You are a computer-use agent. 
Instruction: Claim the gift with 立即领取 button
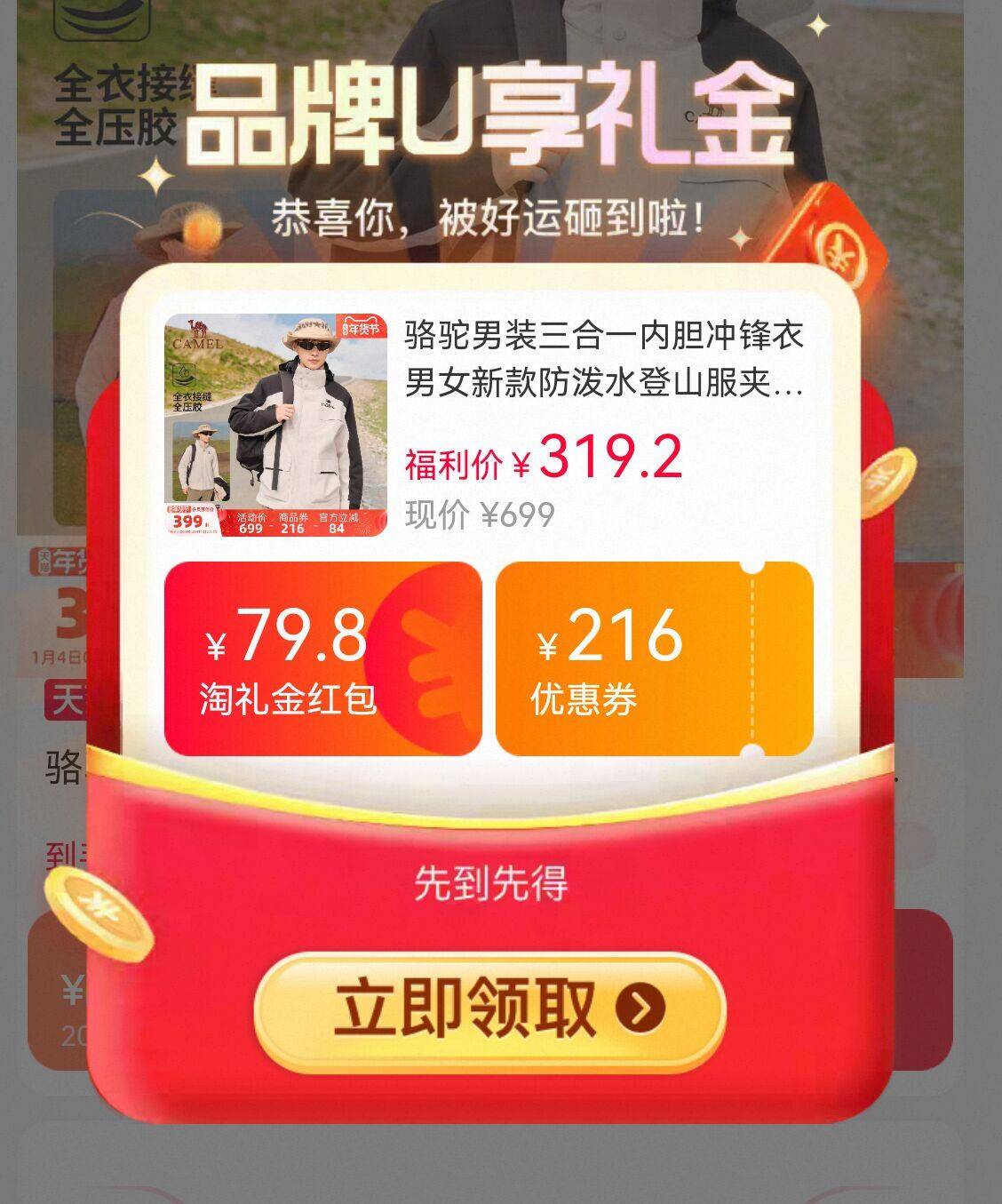pyautogui.click(x=490, y=1009)
